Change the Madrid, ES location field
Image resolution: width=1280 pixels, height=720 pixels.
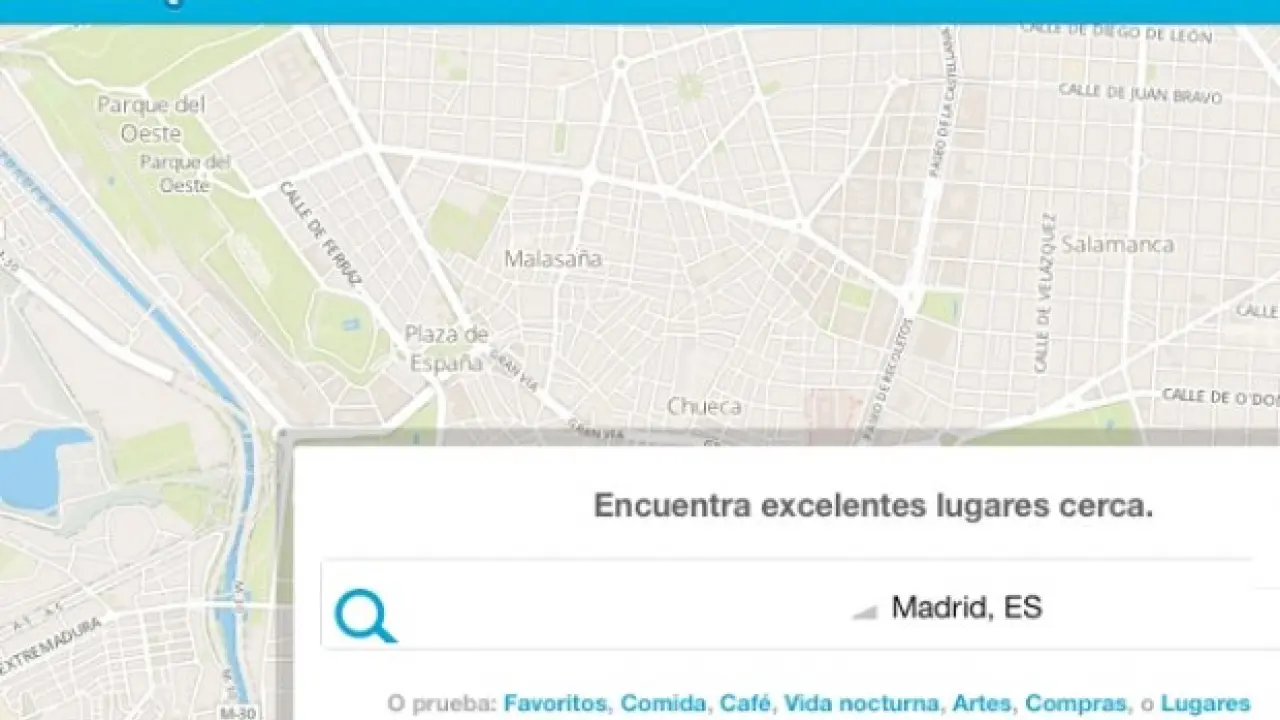click(x=966, y=607)
